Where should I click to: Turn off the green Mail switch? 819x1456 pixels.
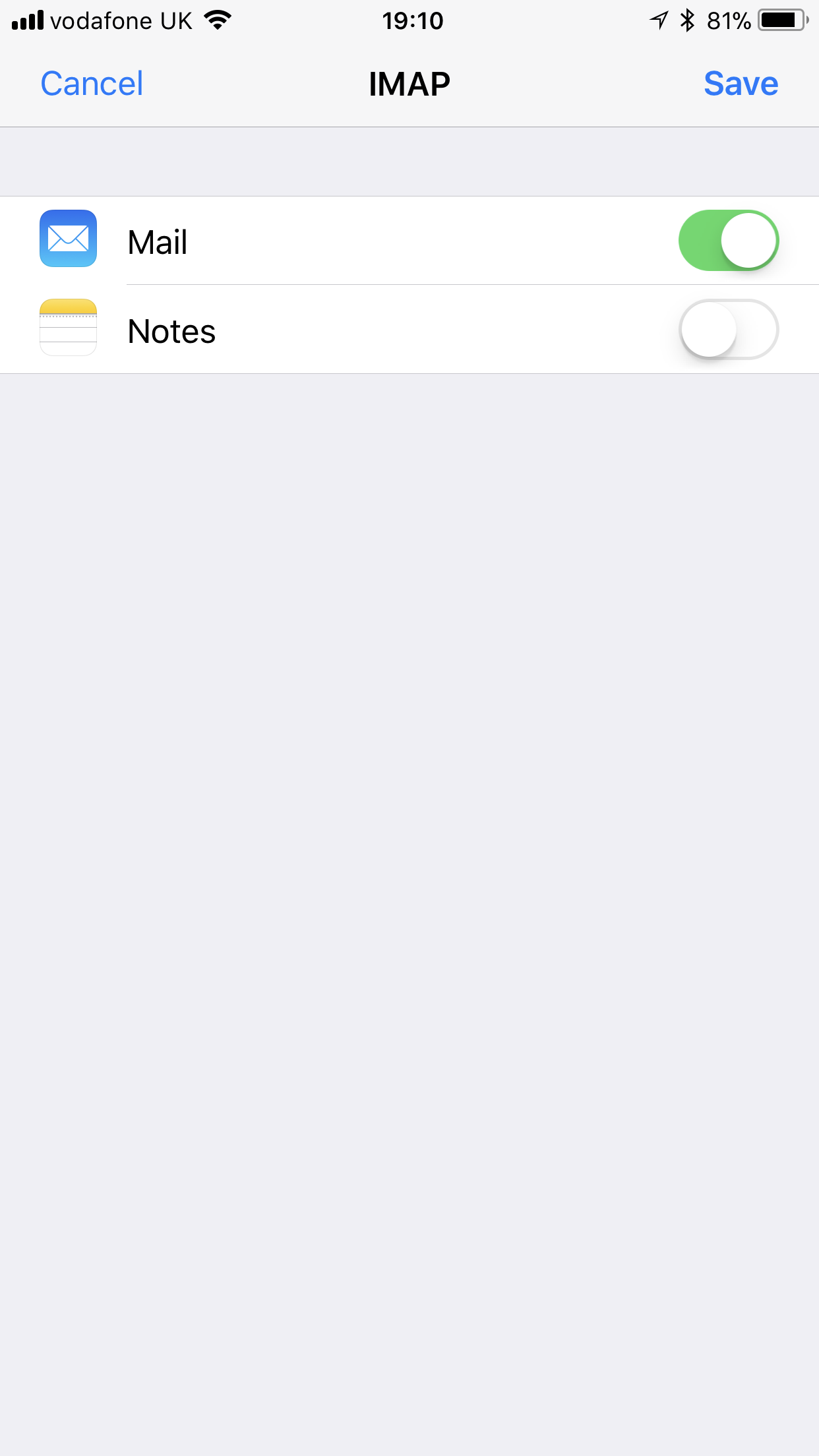[728, 240]
